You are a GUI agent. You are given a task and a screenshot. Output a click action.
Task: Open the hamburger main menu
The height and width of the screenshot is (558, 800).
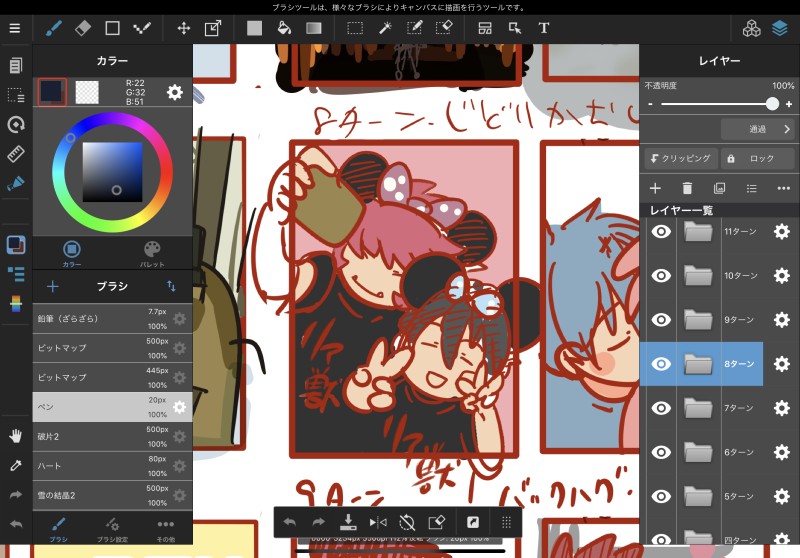click(x=15, y=28)
